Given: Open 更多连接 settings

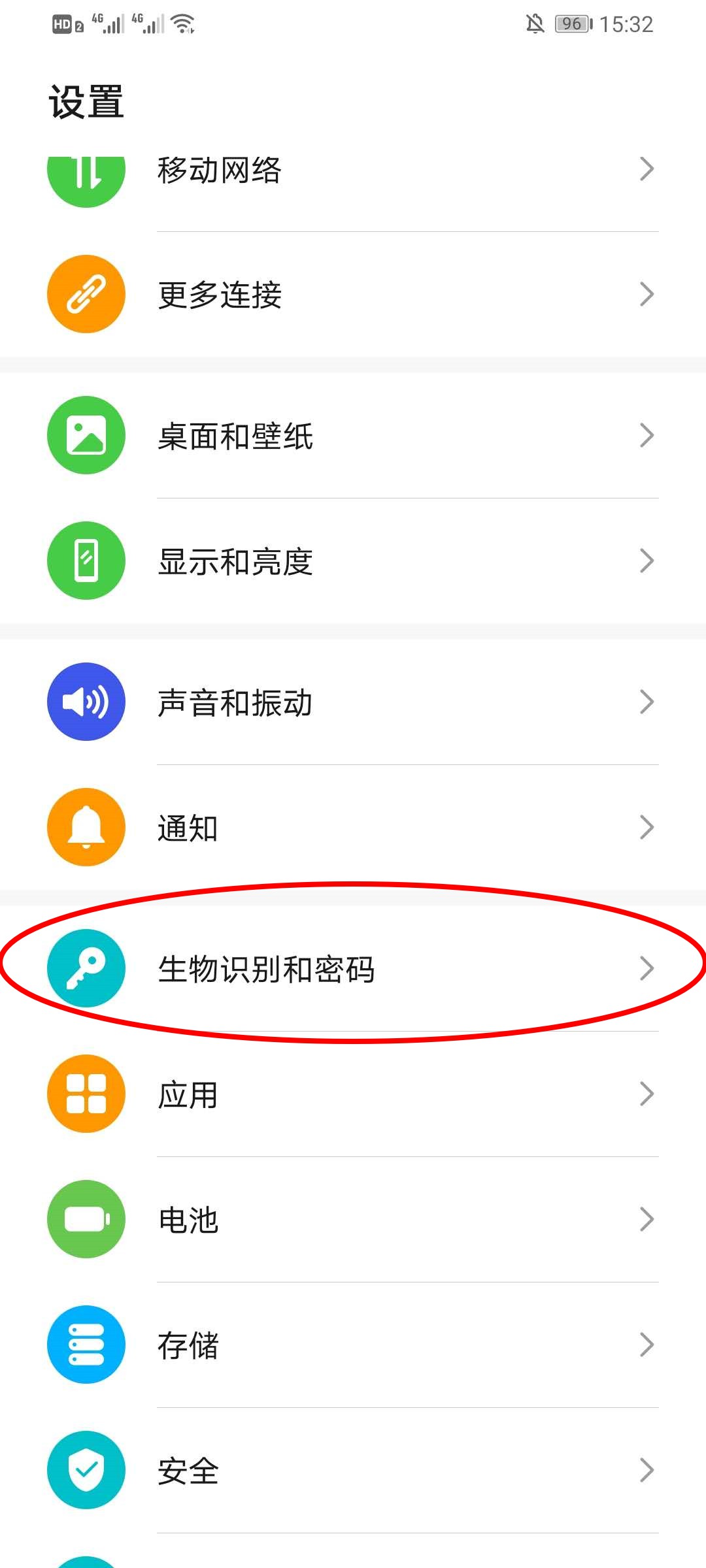Looking at the screenshot, I should click(353, 295).
